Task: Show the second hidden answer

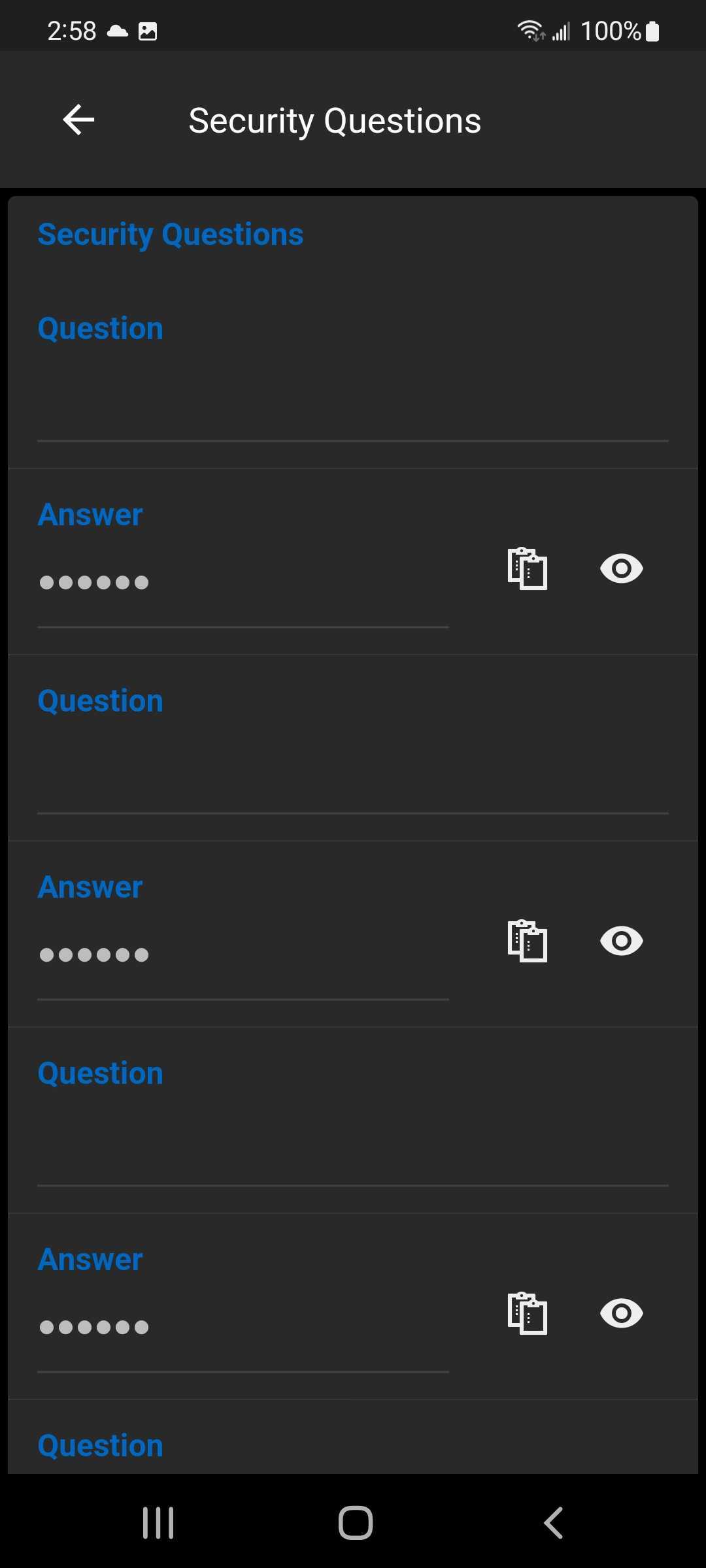Action: (x=621, y=941)
